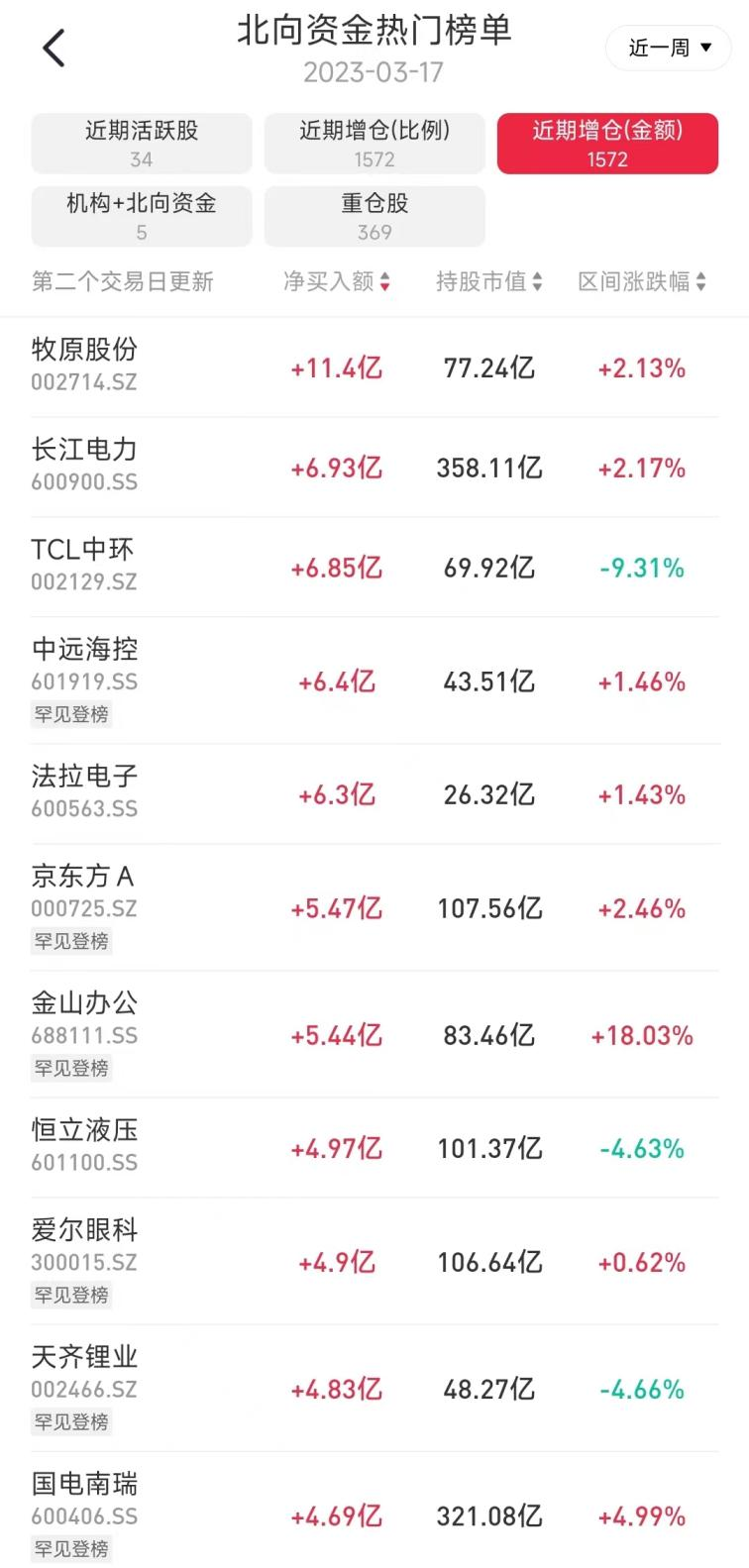749x1568 pixels.
Task: Open the 中远海控 stock row
Action: pos(374,680)
